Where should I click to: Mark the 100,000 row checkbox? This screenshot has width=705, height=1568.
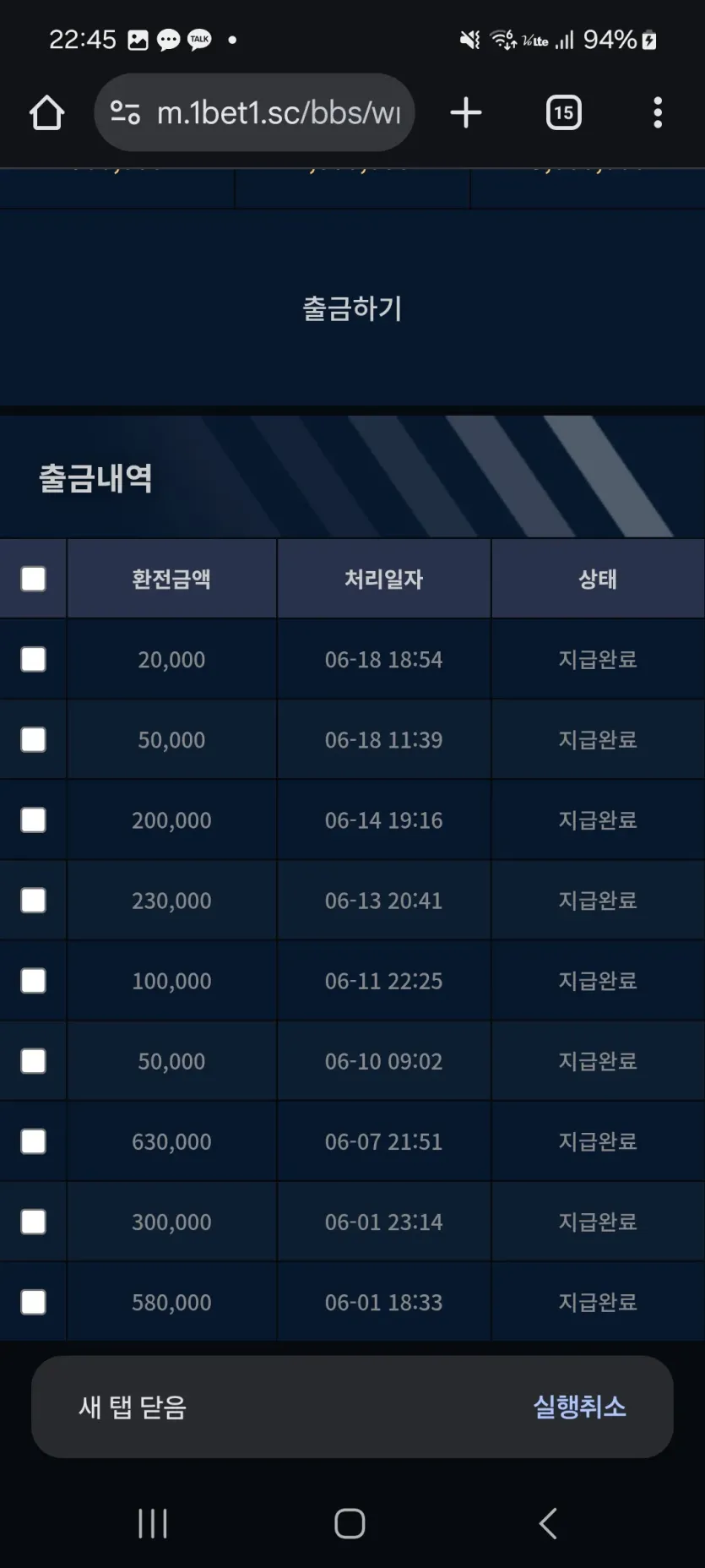33,980
